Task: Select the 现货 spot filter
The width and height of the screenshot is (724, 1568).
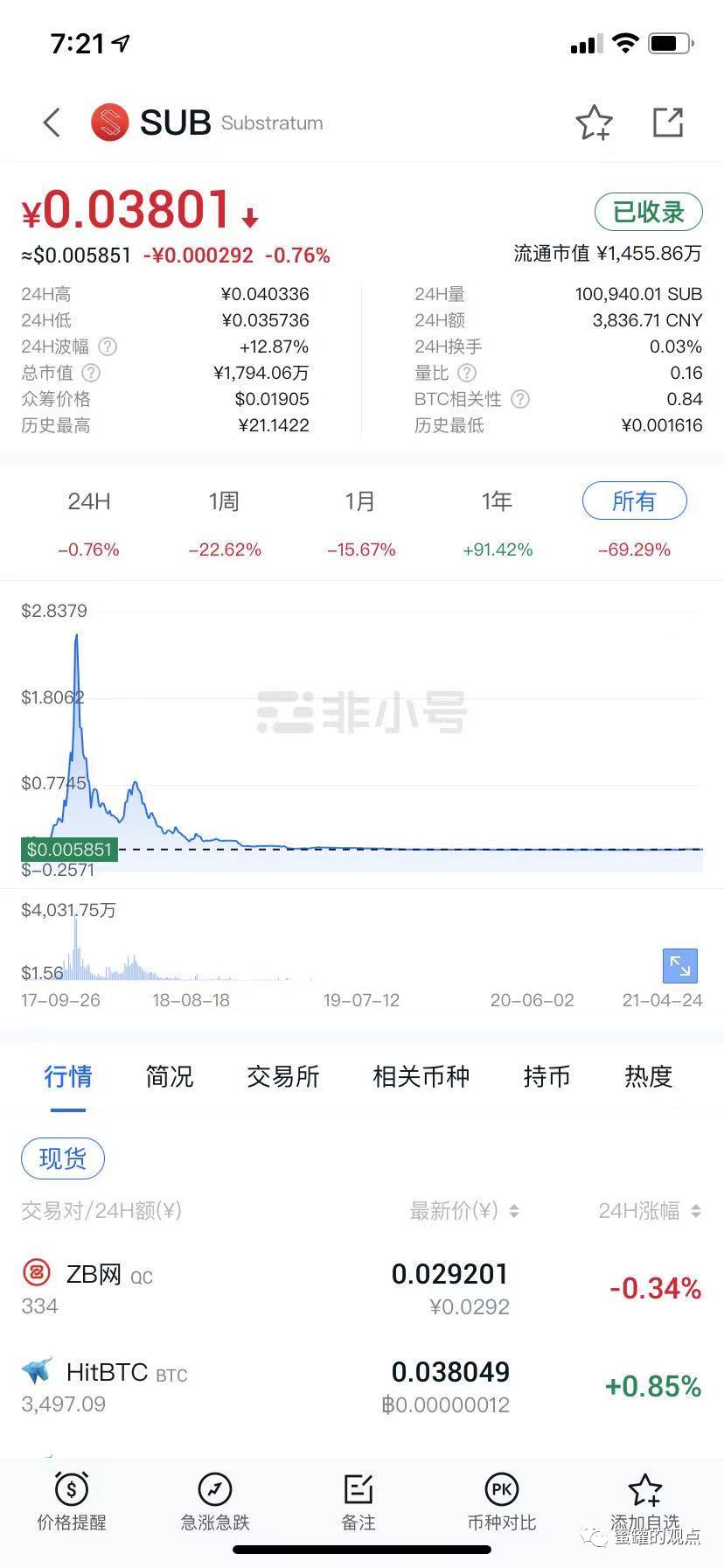Action: 62,1157
